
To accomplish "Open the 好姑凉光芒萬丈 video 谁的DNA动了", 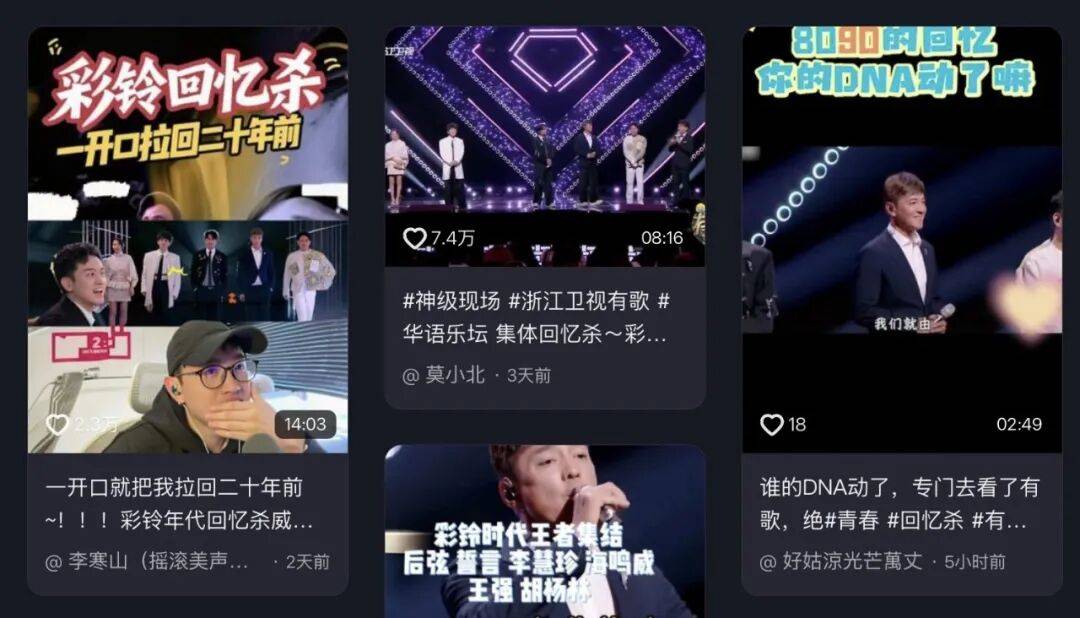I will coord(901,240).
